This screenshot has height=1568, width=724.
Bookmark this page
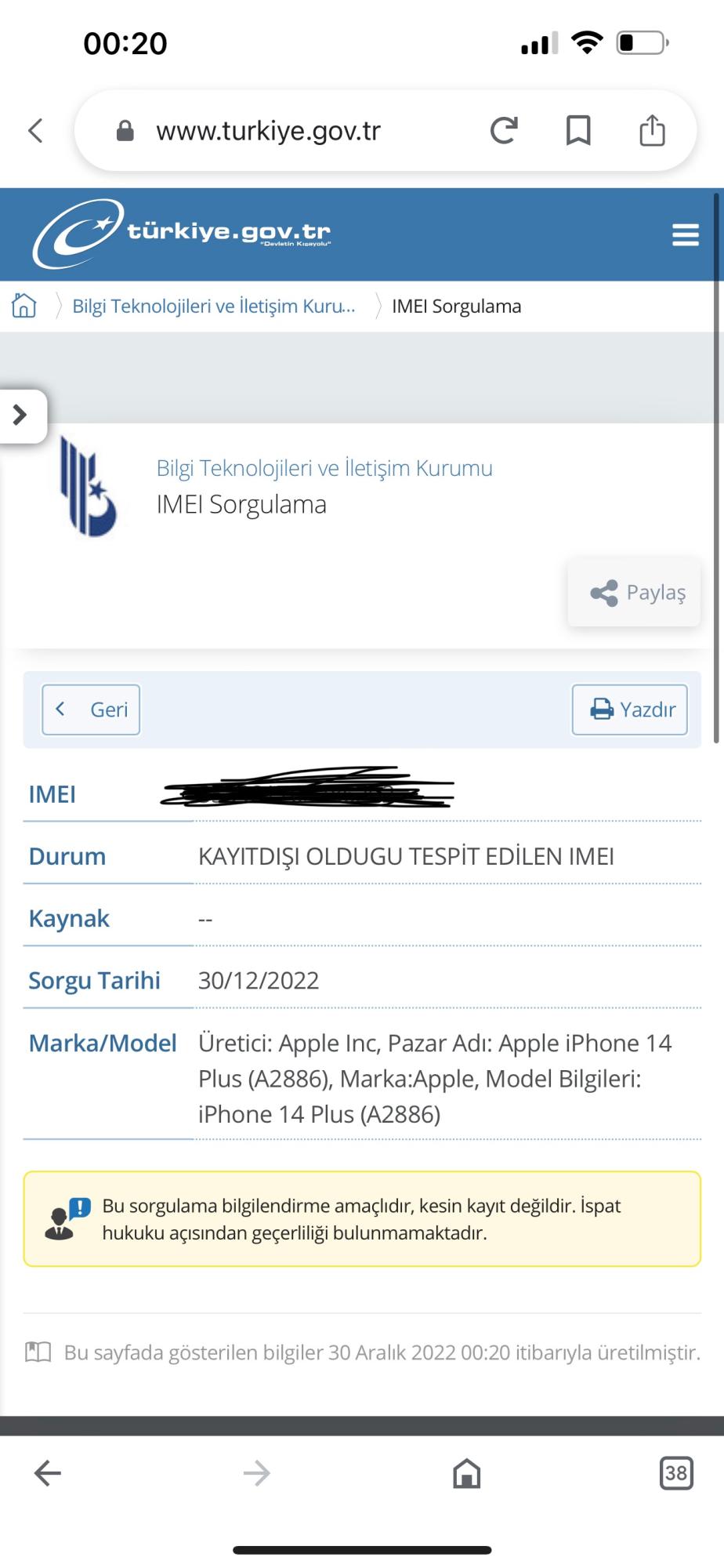578,130
